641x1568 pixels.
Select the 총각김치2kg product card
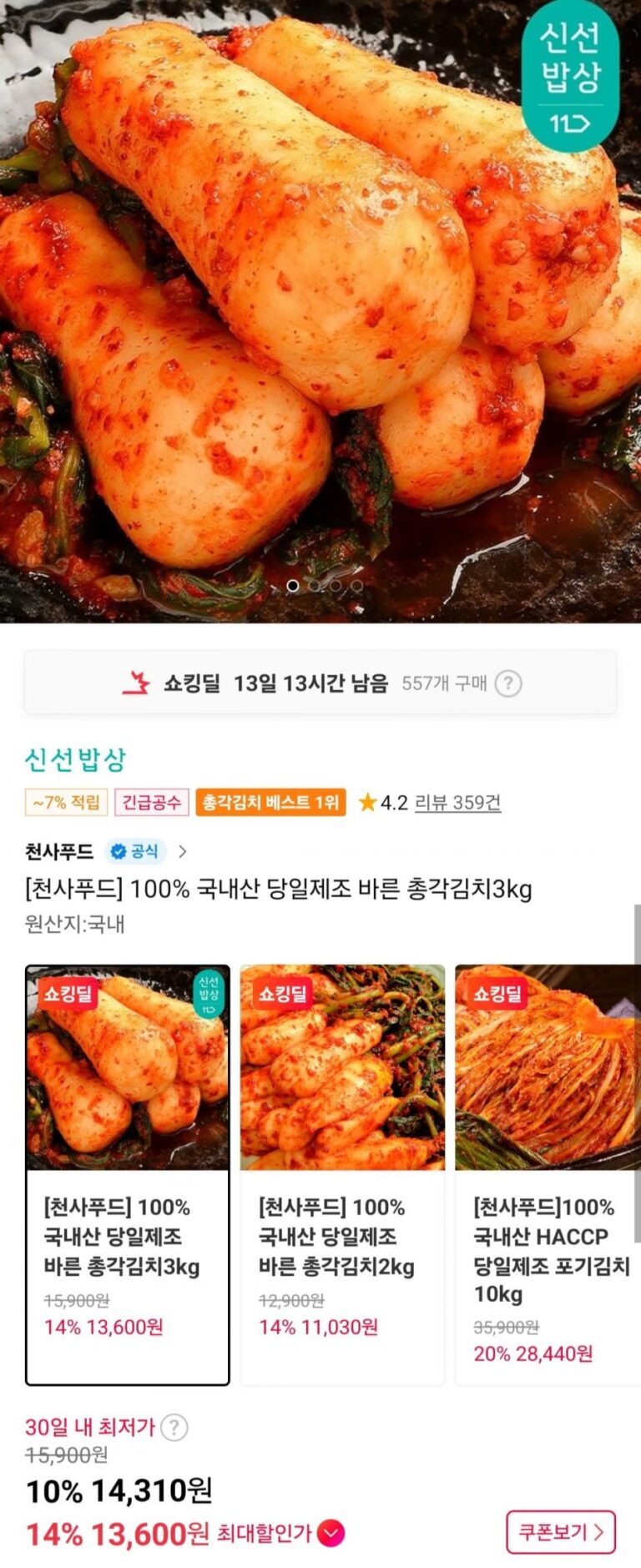[342, 1174]
